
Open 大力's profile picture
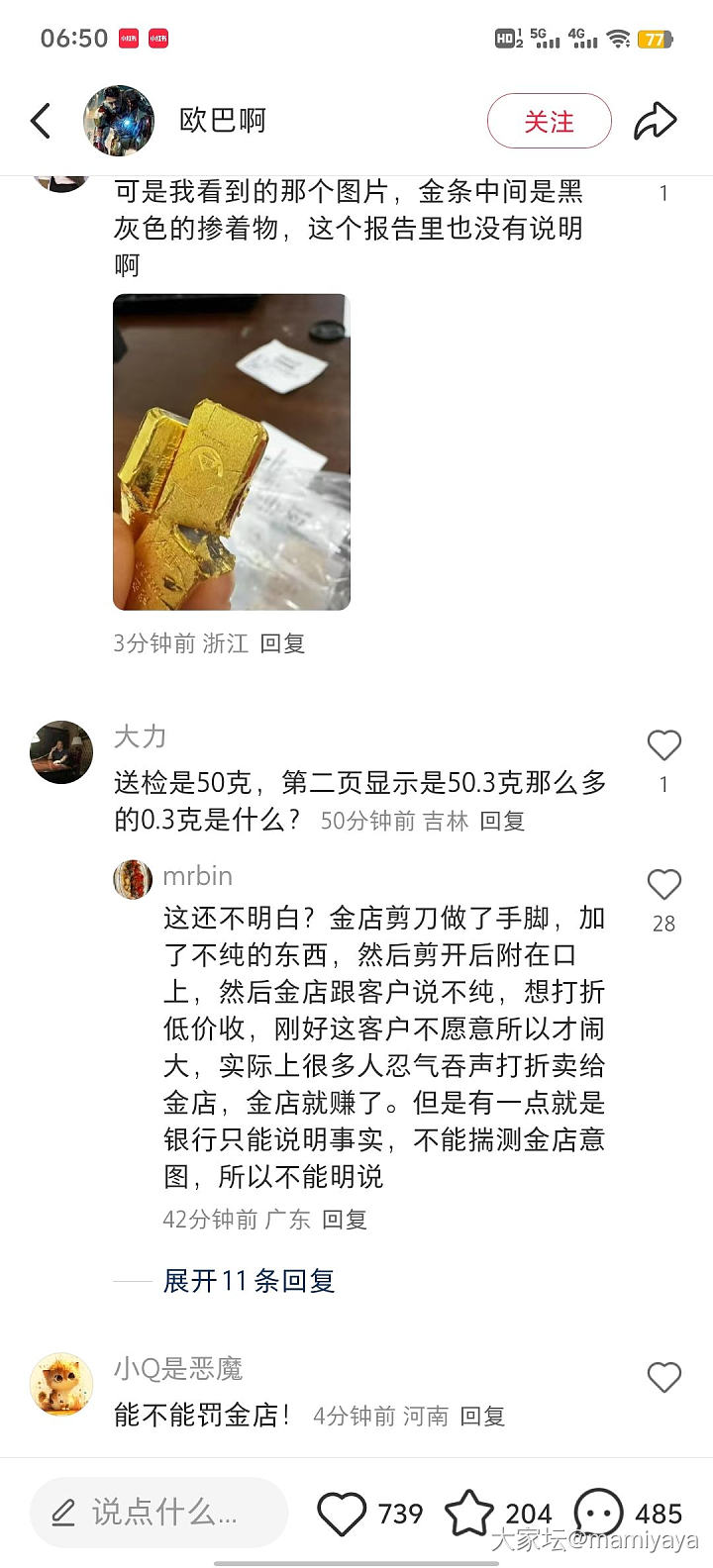click(x=61, y=752)
